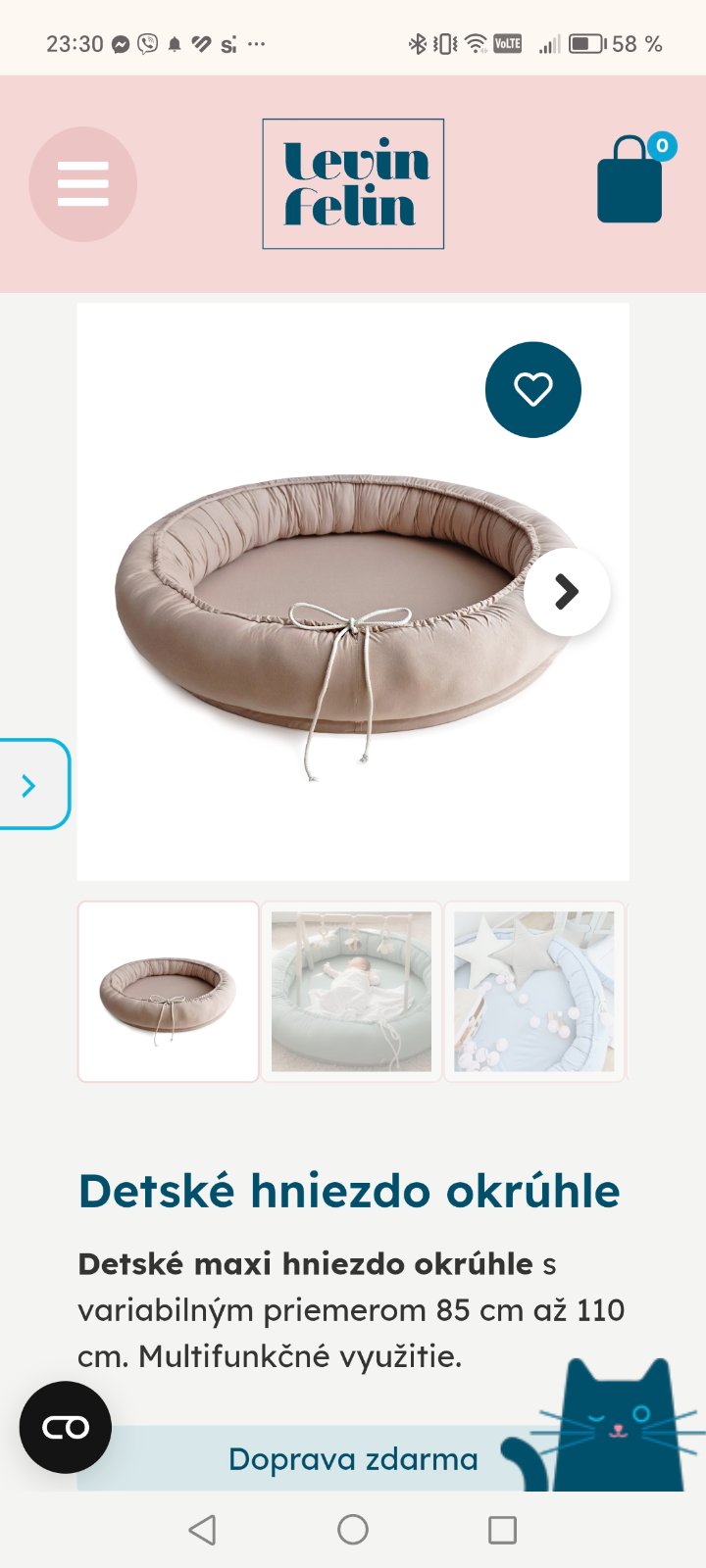Screen dimensions: 706x1568
Task: Add product to favorites with the heart
Action: (x=533, y=389)
